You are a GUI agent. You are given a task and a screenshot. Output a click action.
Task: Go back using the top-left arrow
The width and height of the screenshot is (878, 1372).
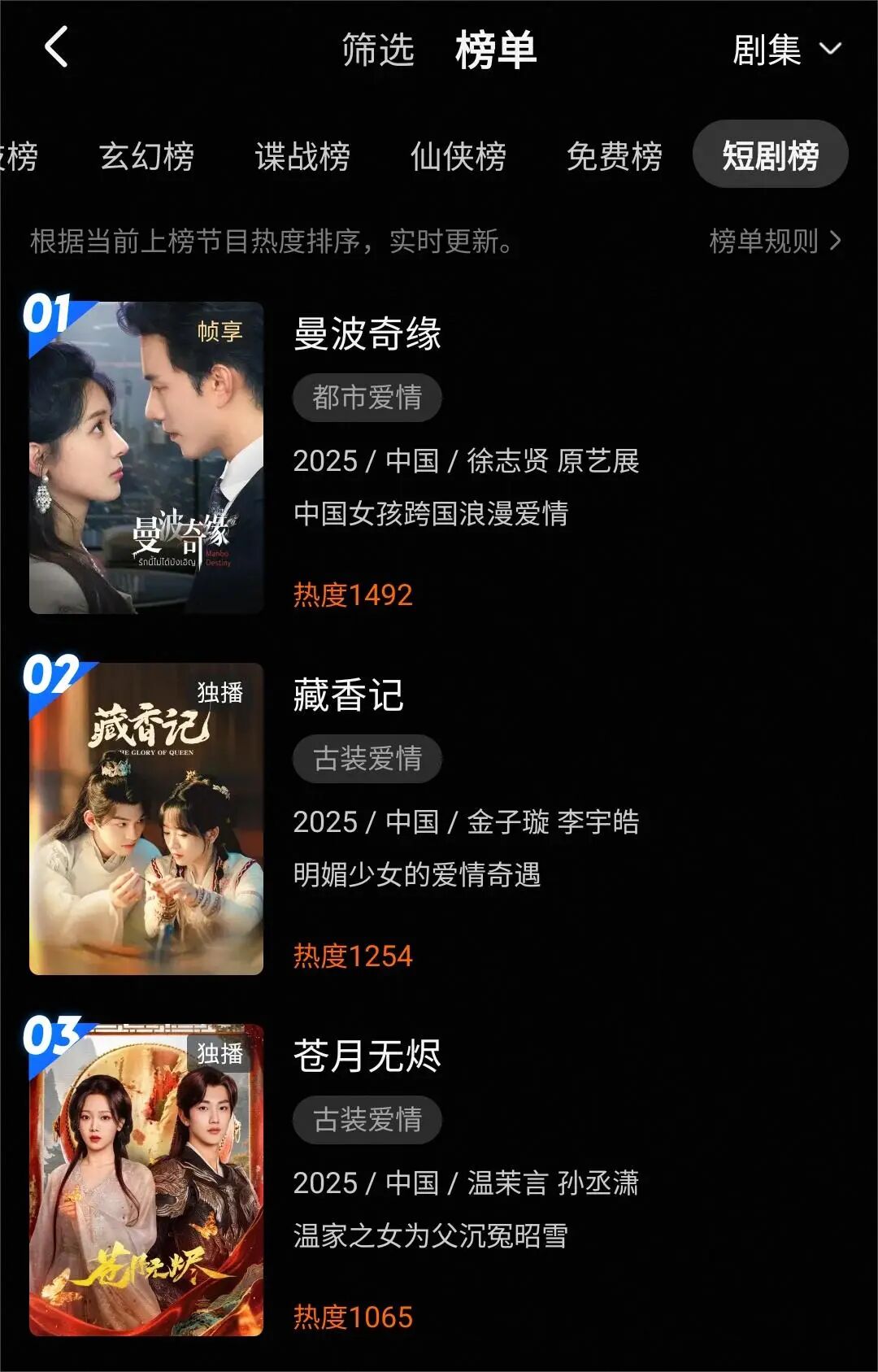click(55, 47)
